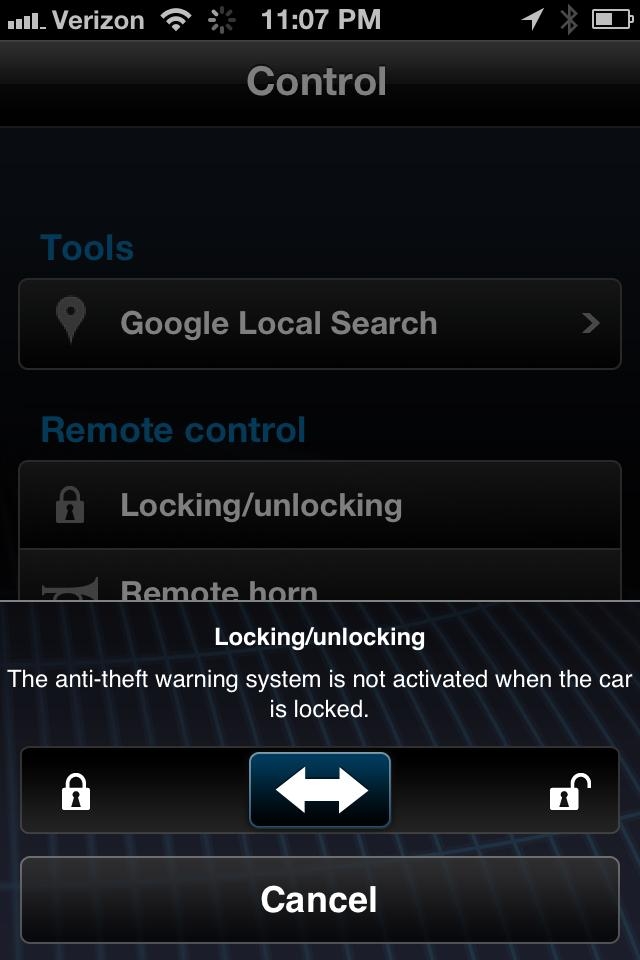This screenshot has height=960, width=640.
Task: Tap Cancel to dismiss locking sheet
Action: (319, 899)
